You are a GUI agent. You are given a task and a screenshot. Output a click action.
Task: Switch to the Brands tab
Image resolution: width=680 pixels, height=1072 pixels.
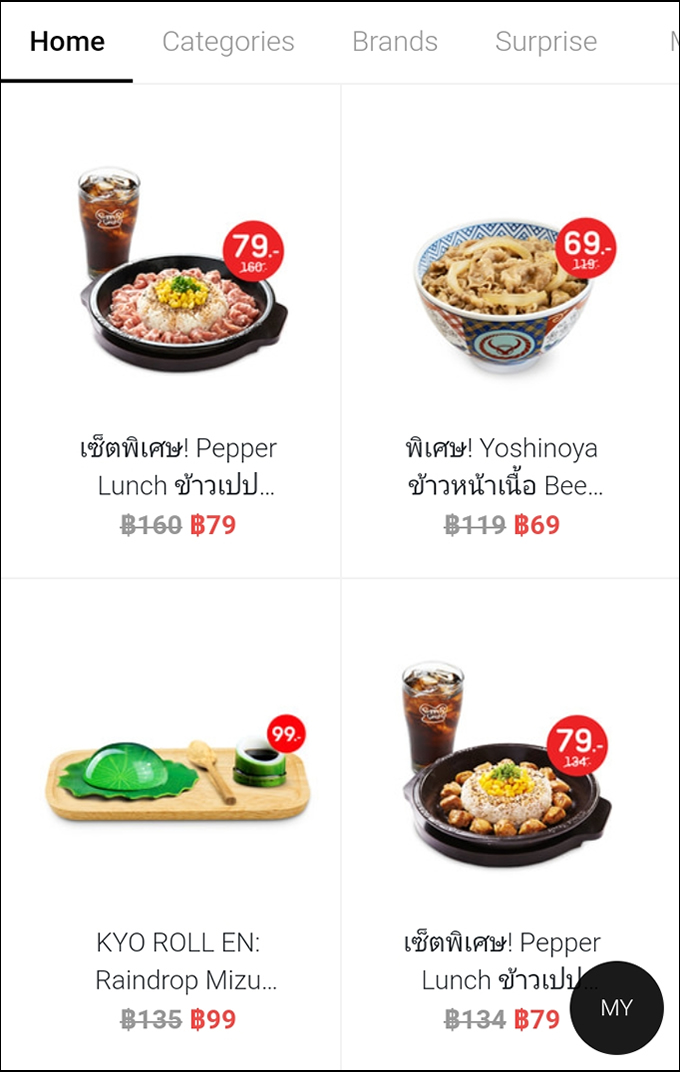[395, 42]
